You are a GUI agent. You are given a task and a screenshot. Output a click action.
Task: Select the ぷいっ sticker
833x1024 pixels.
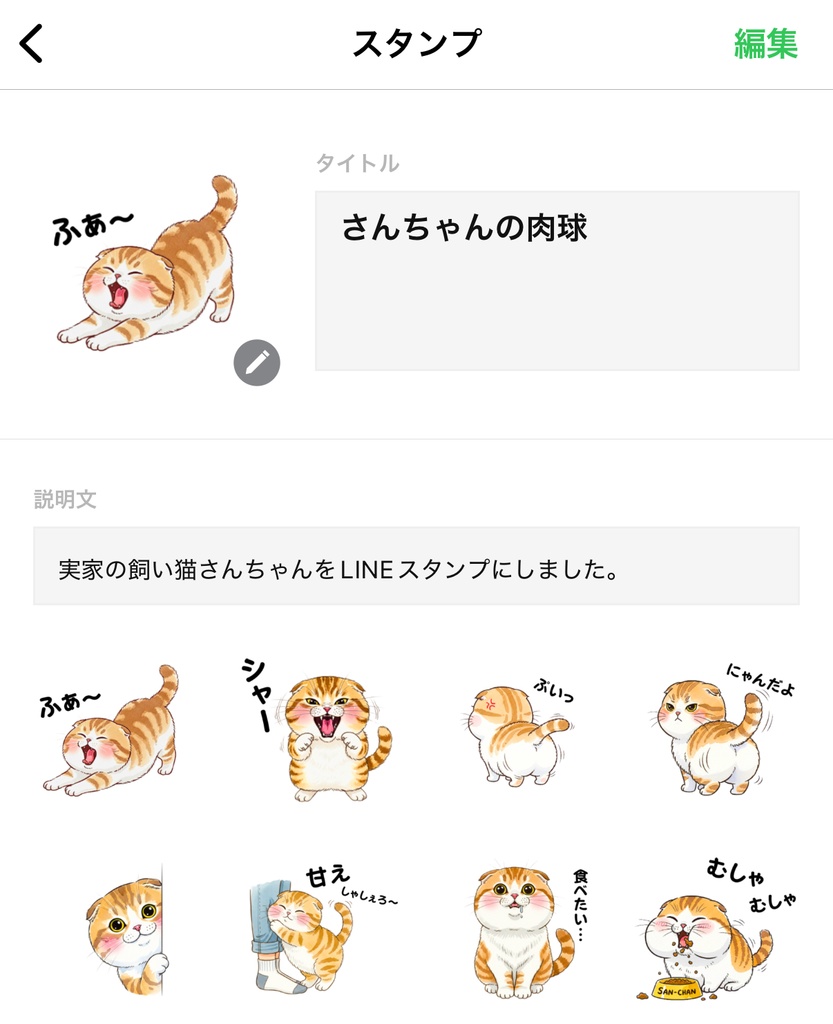point(520,732)
